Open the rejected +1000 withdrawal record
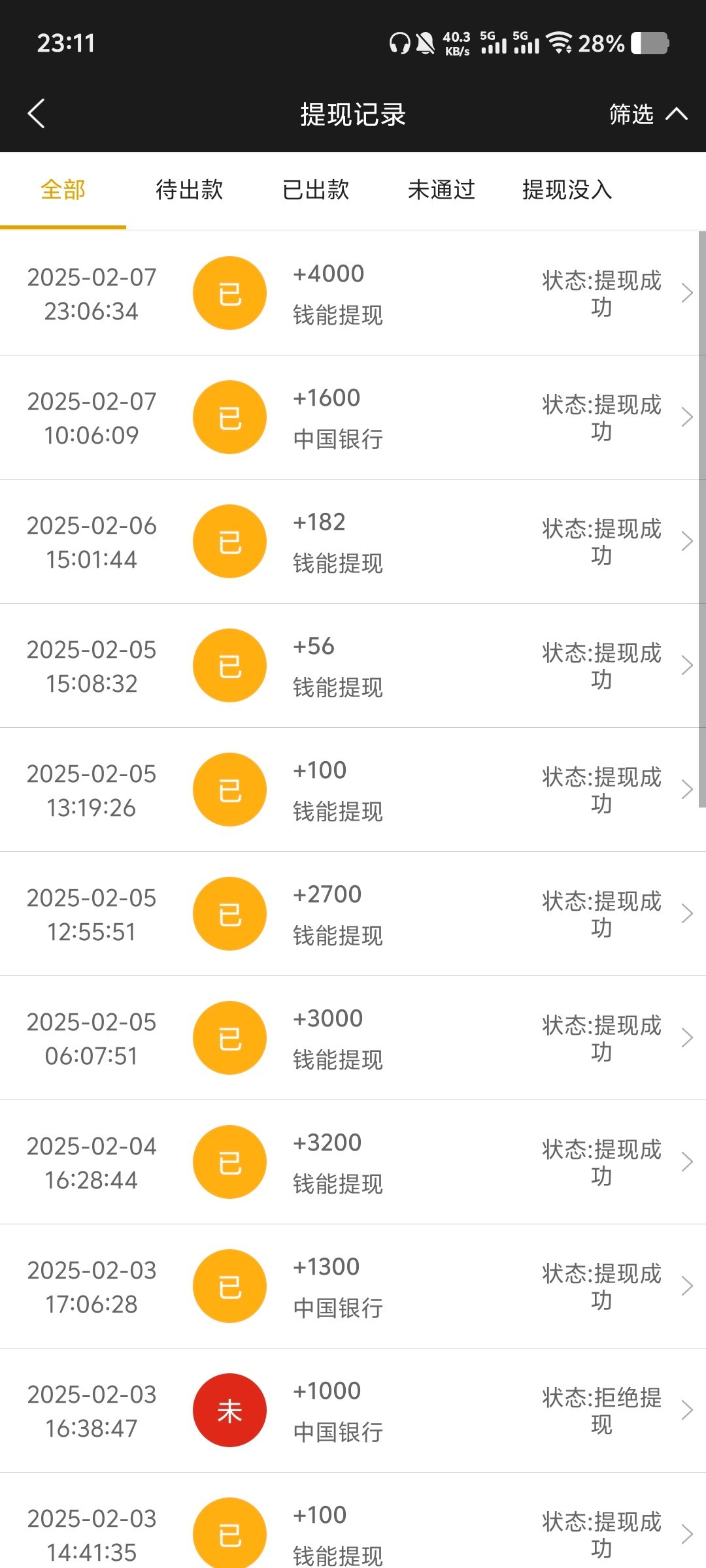Image resolution: width=706 pixels, height=1568 pixels. 353,1411
